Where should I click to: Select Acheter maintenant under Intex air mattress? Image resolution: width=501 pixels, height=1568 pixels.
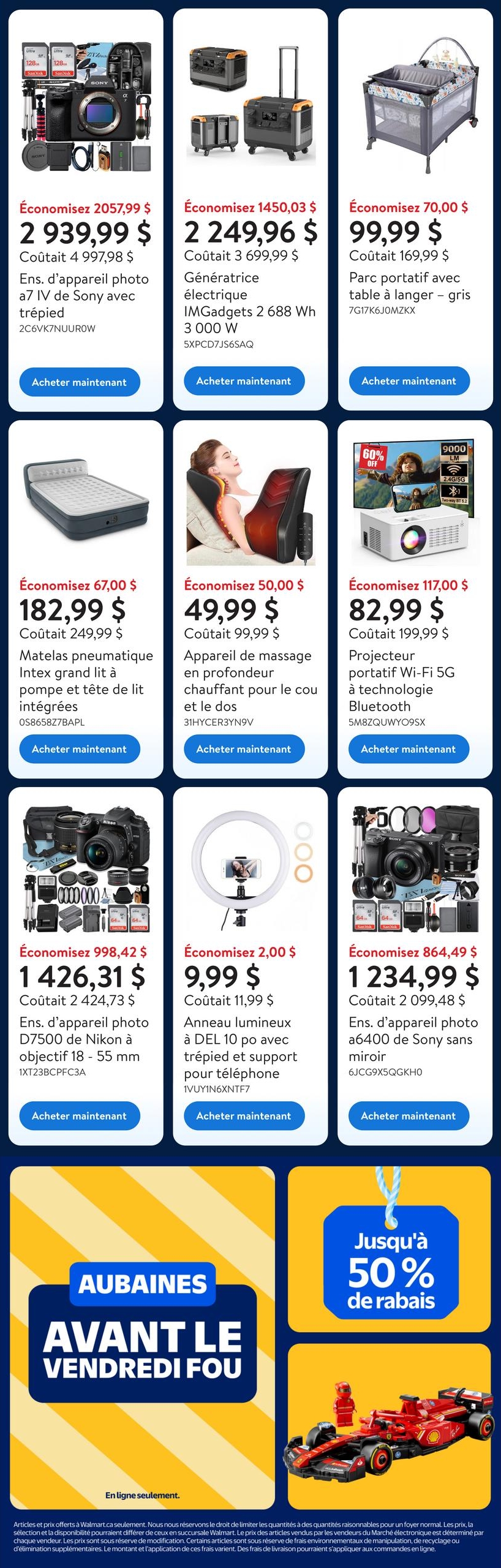(80, 749)
